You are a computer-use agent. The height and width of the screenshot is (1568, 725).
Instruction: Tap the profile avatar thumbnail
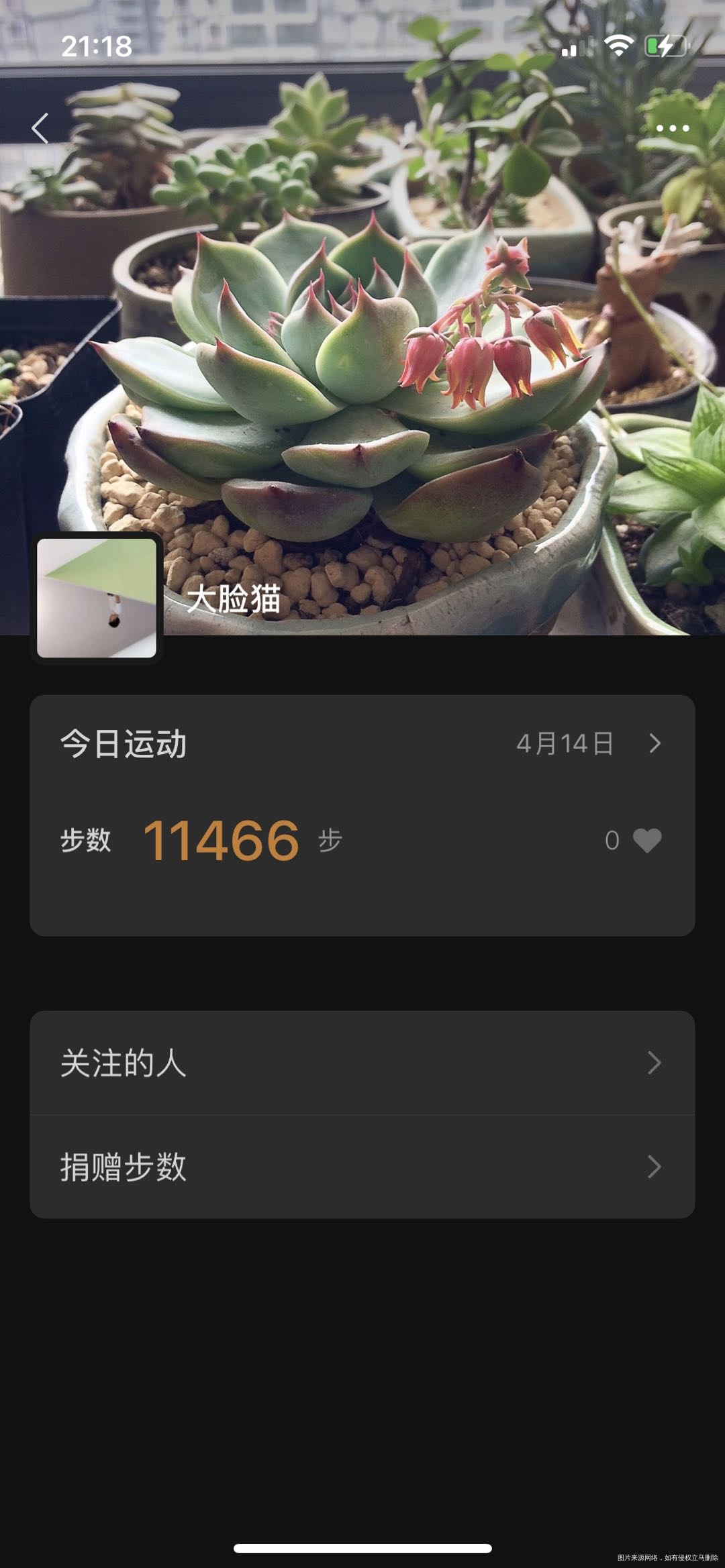[x=96, y=597]
